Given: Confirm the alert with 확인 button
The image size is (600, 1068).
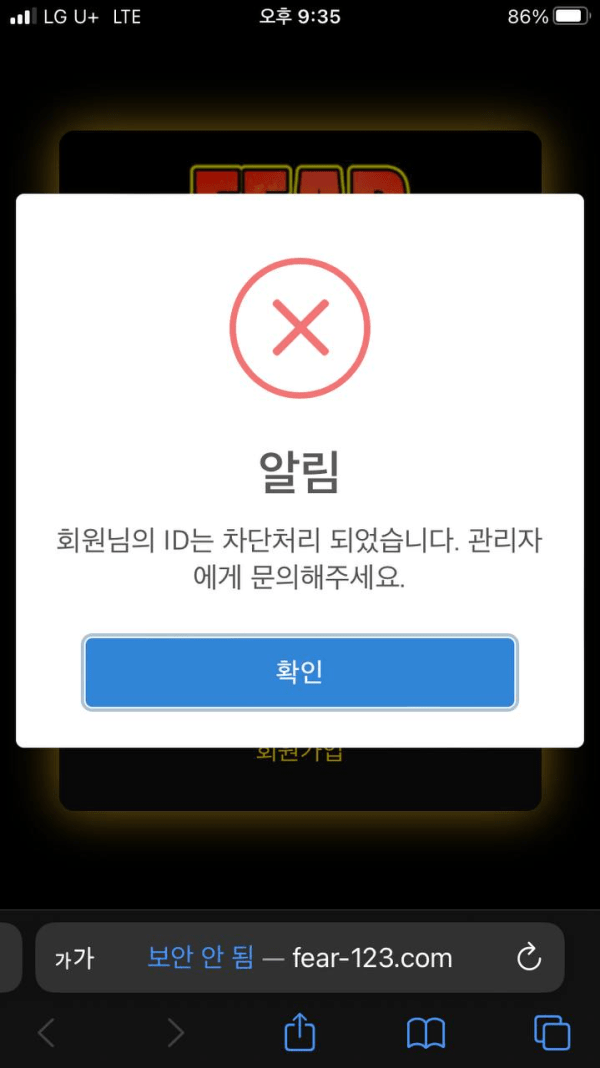Looking at the screenshot, I should tap(300, 672).
